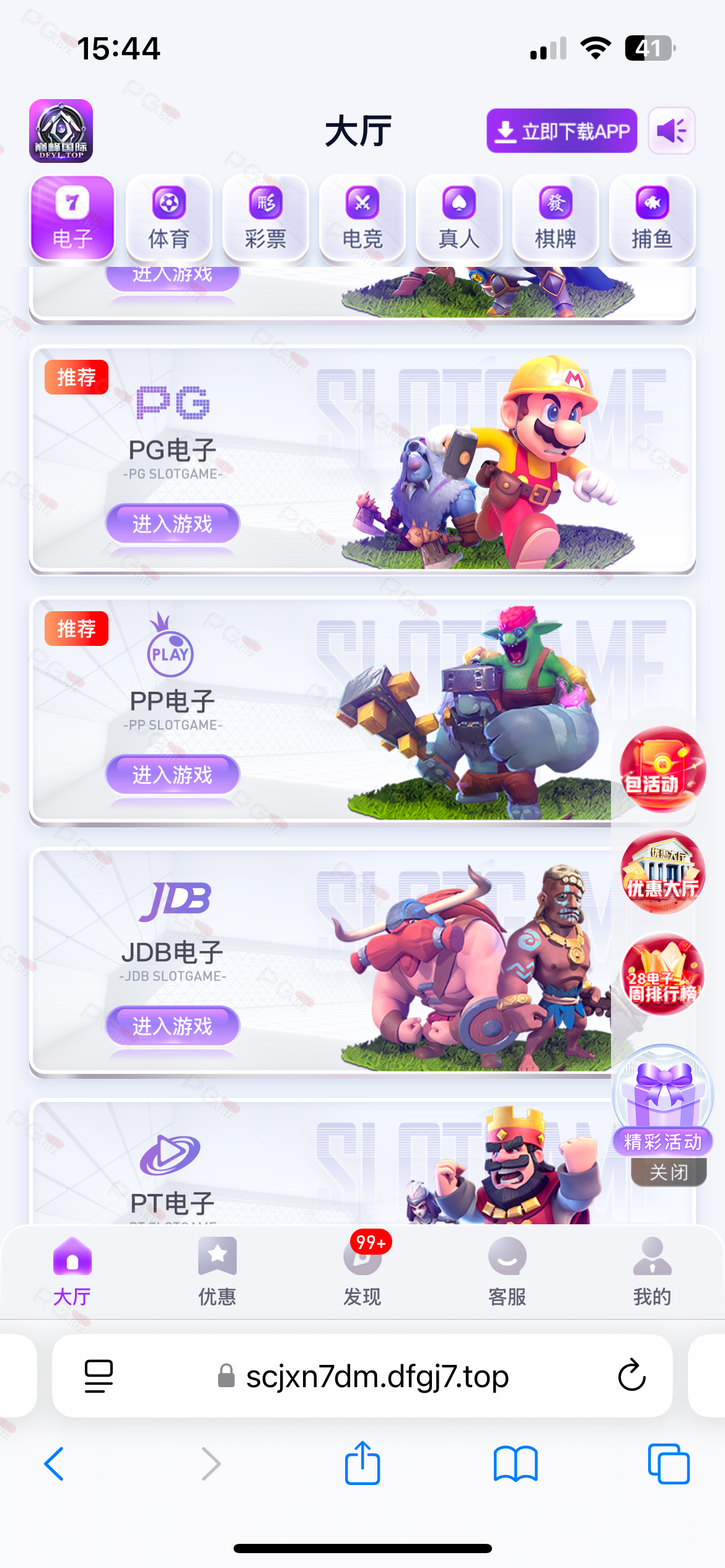Open the 电竞 category
725x1568 pixels.
click(362, 218)
